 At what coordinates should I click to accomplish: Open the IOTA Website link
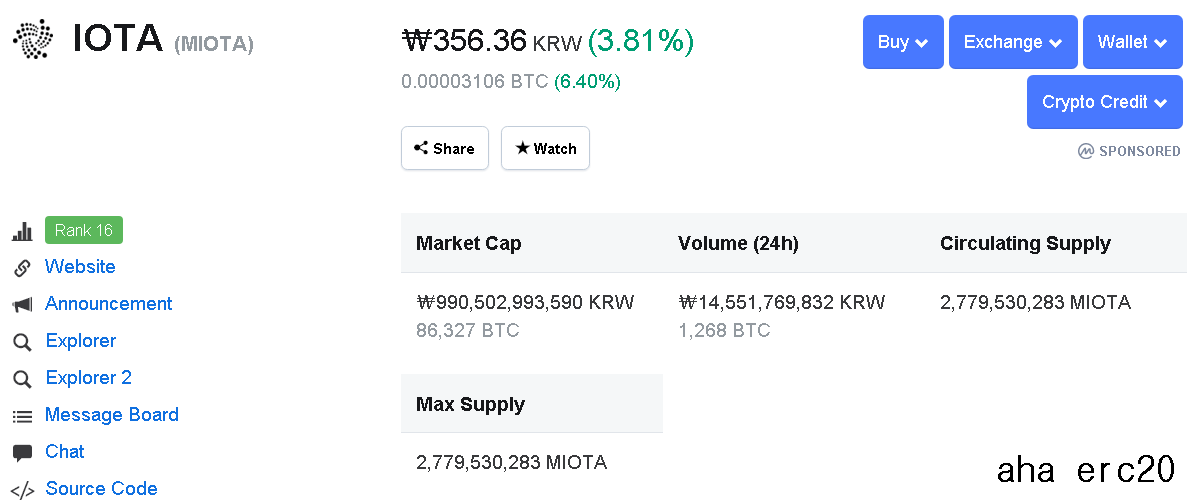tap(80, 266)
